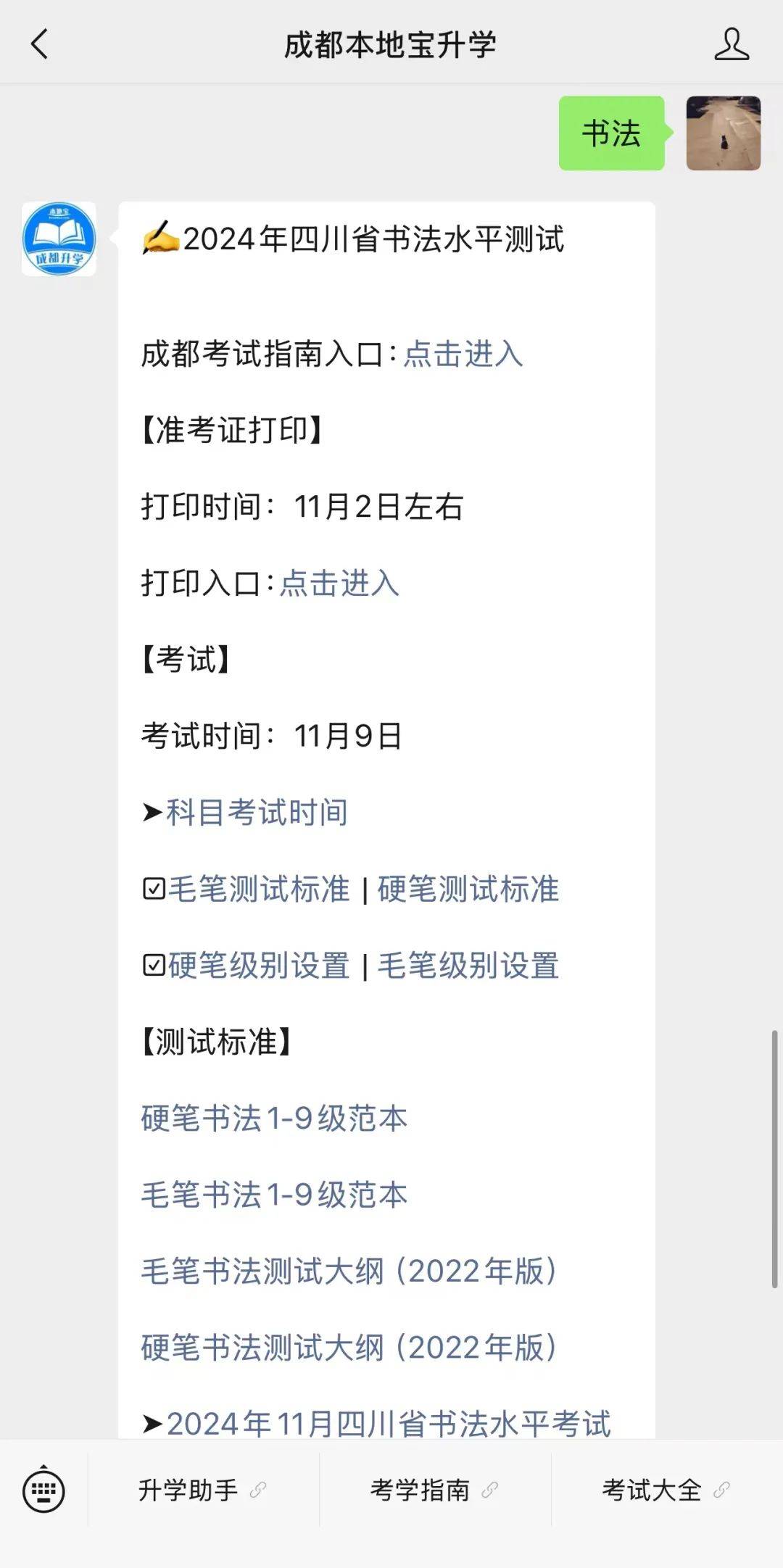Open 硬笔书法1-9级范本 link
783x1568 pixels.
(274, 1119)
